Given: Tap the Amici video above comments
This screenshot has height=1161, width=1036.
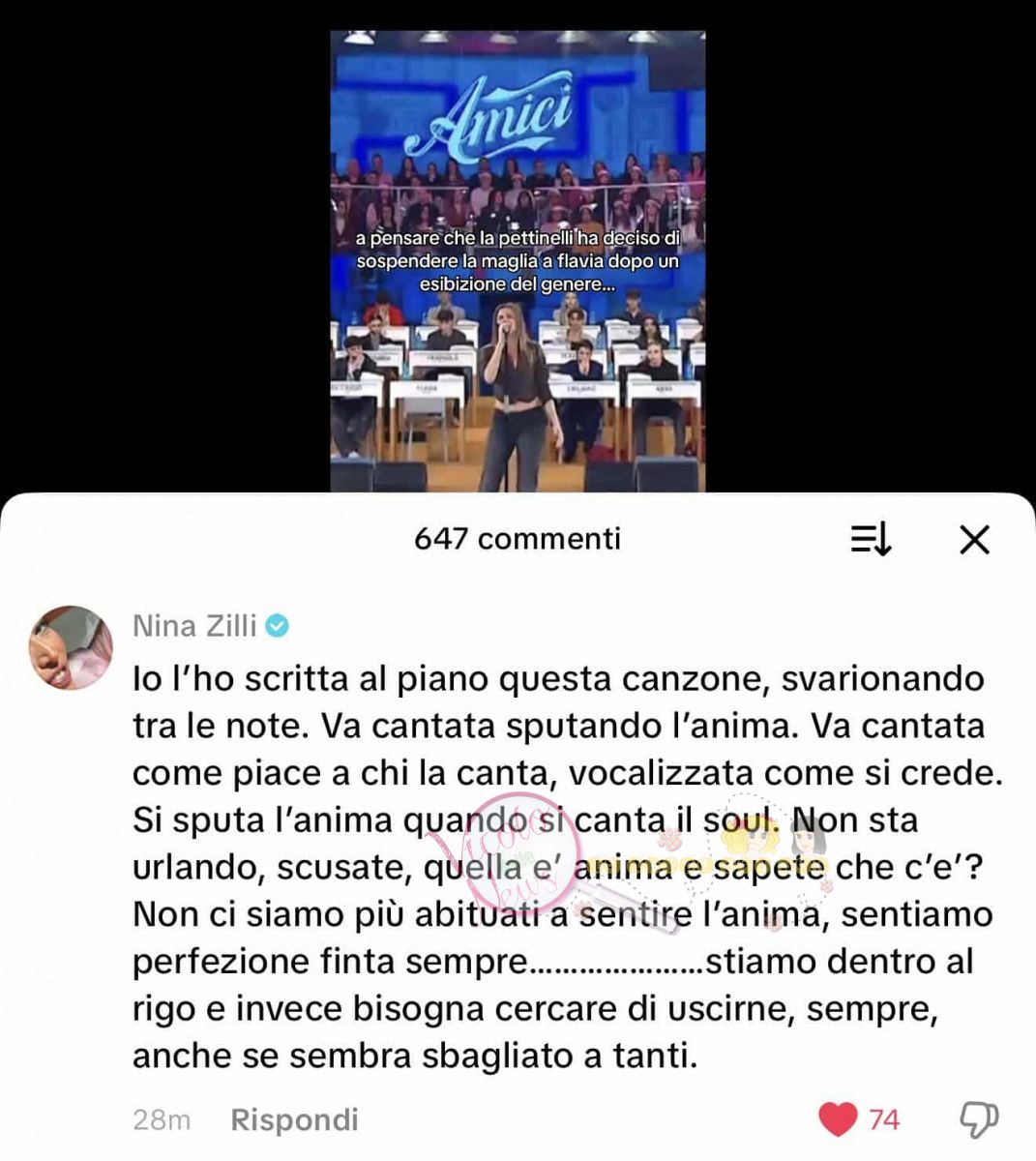Looking at the screenshot, I should [518, 261].
